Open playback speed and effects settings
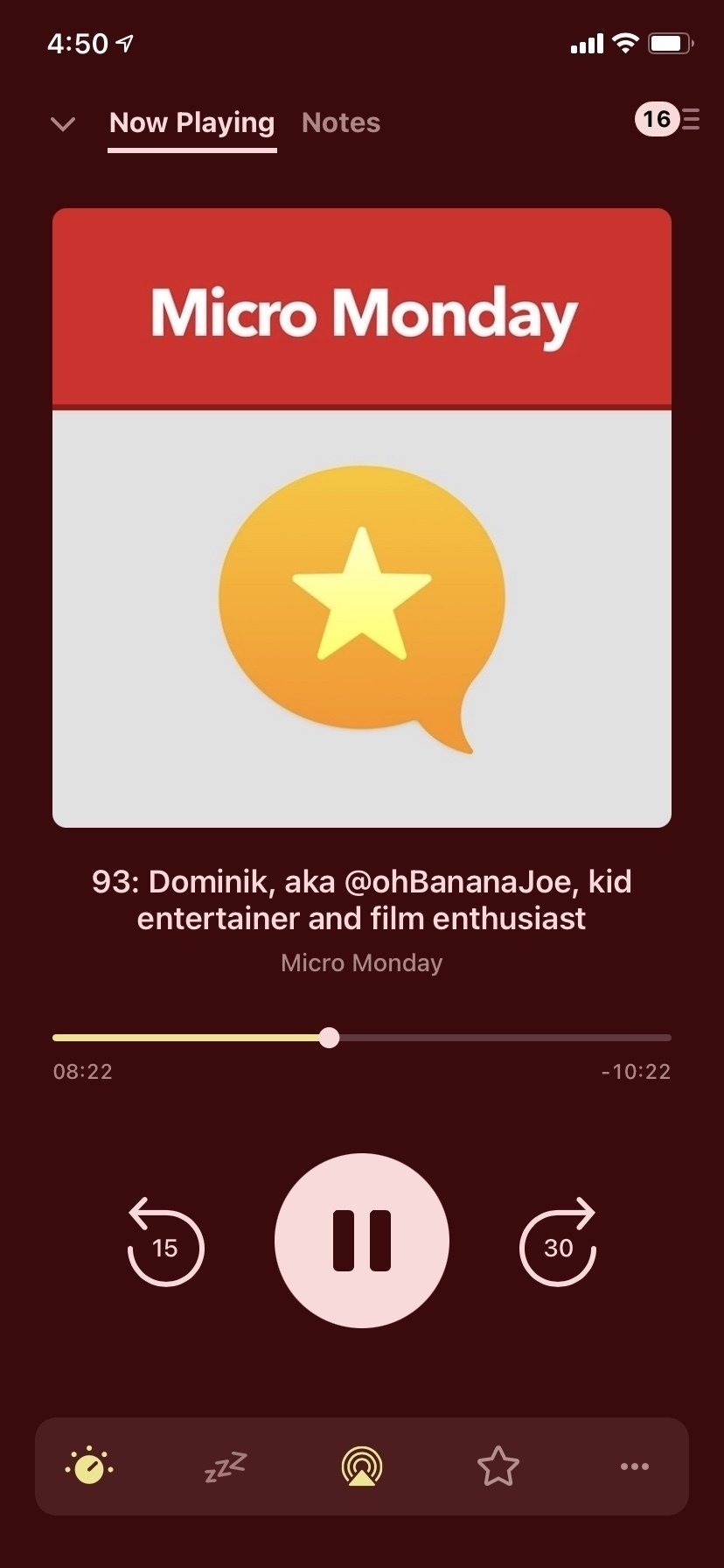This screenshot has height=1568, width=724. coord(89,1466)
